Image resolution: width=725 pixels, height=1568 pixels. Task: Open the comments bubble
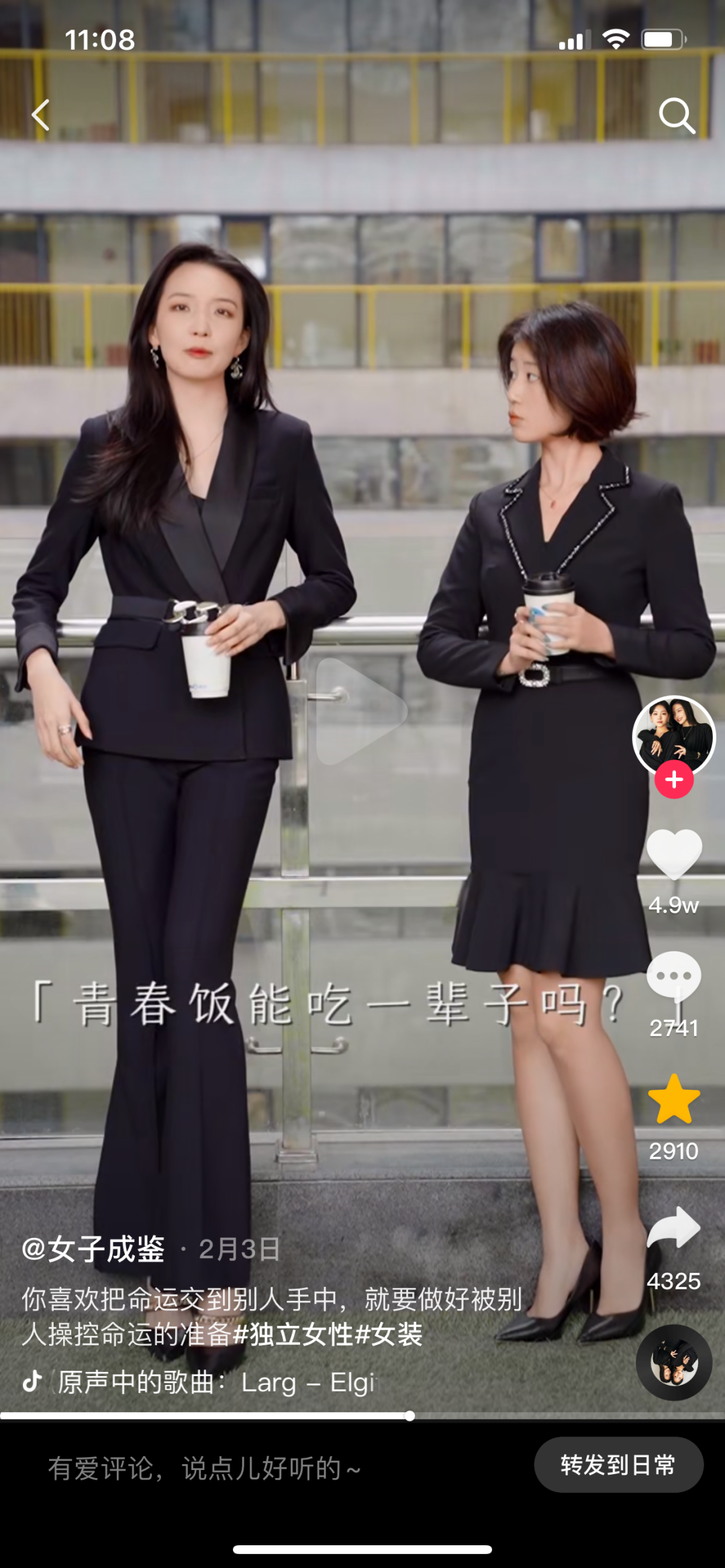pyautogui.click(x=674, y=978)
